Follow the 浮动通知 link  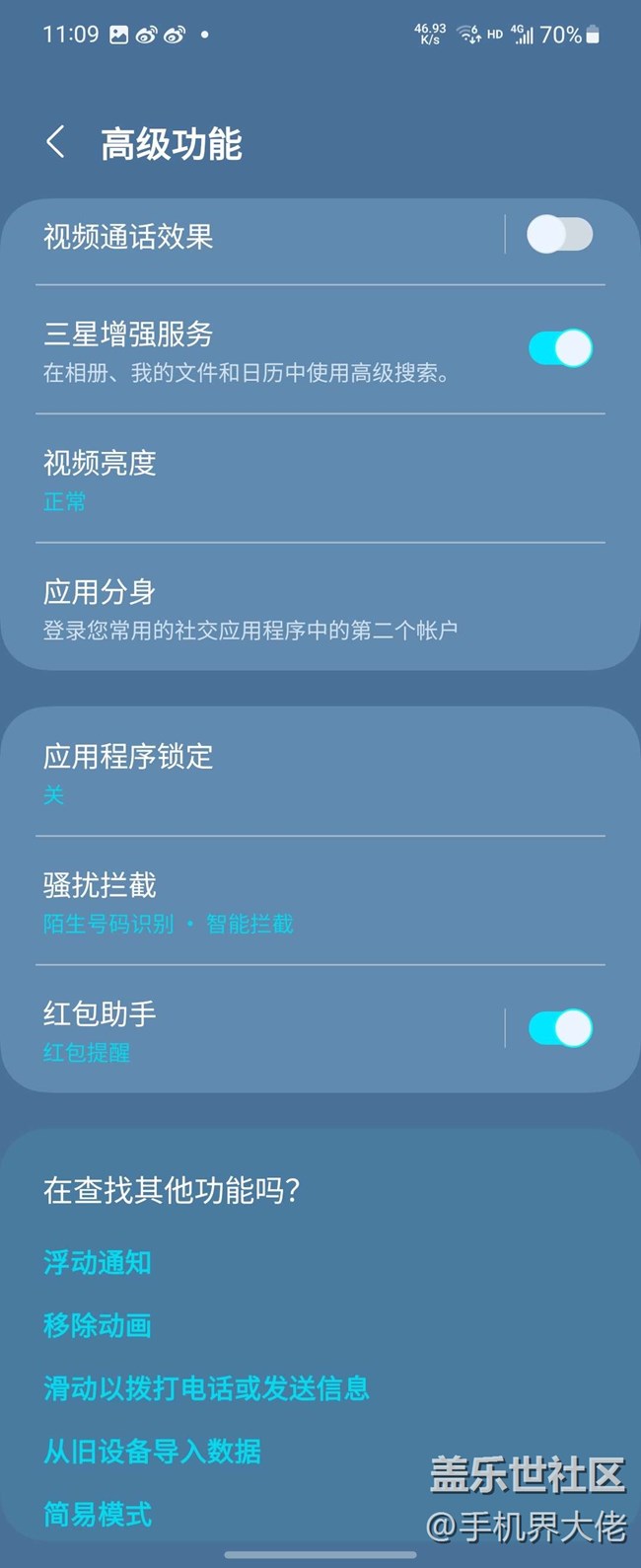(x=98, y=1262)
